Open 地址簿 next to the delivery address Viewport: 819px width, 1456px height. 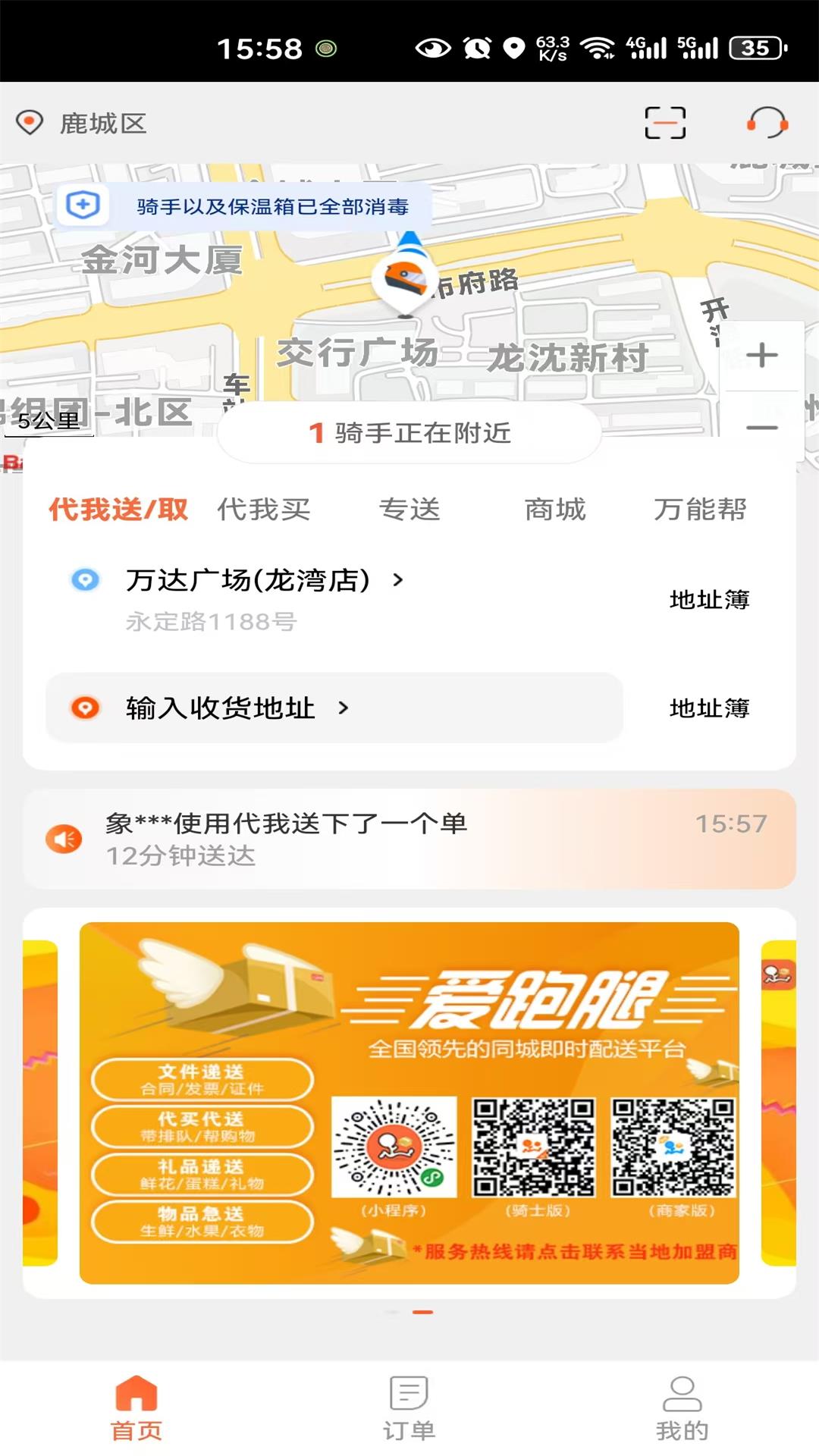[x=710, y=709]
